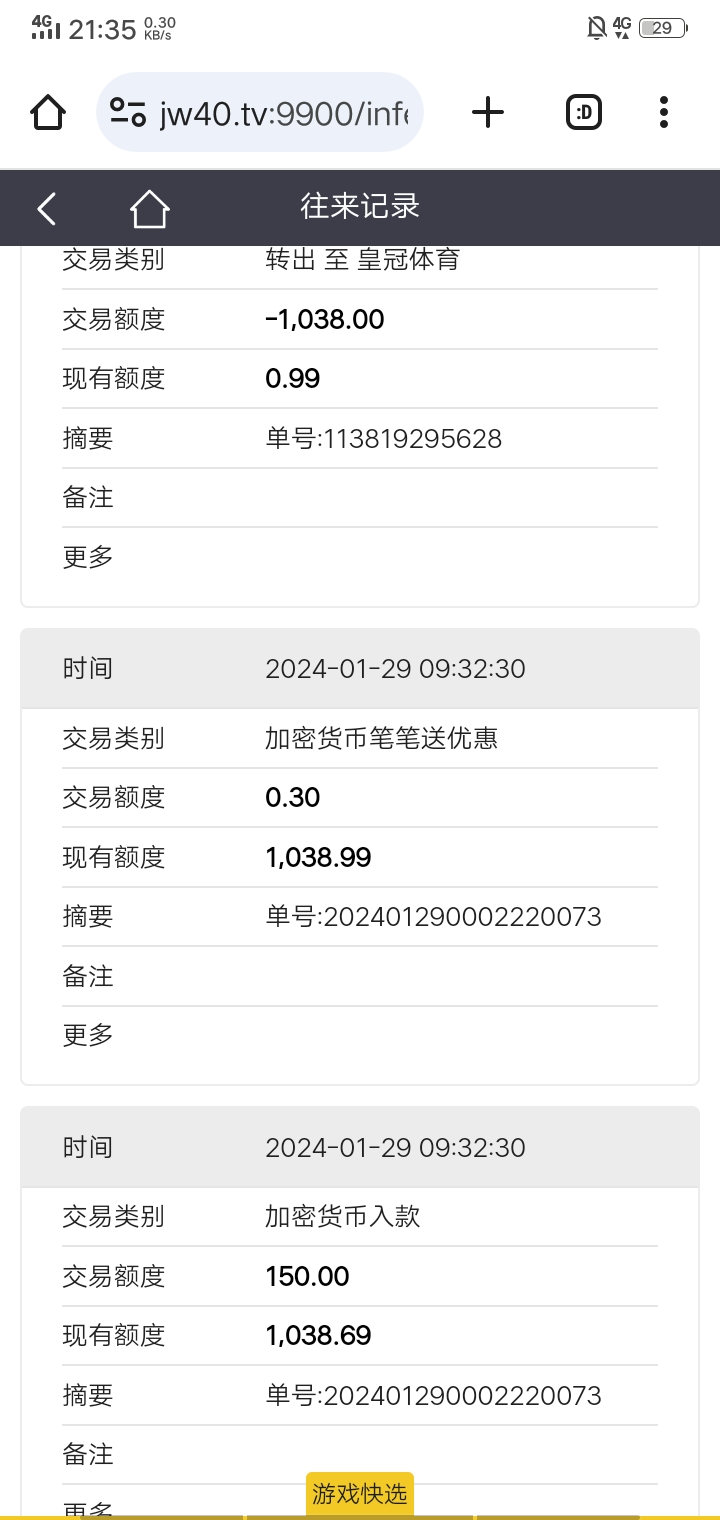This screenshot has width=720, height=1520.
Task: View open tabs switcher
Action: (x=584, y=112)
